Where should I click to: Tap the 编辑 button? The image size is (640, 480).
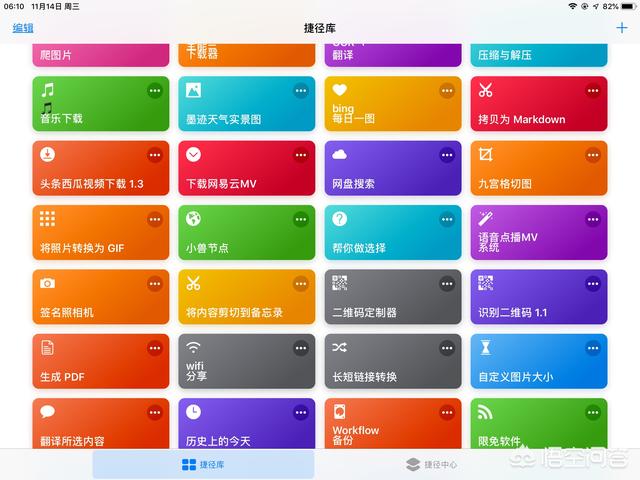click(x=23, y=28)
